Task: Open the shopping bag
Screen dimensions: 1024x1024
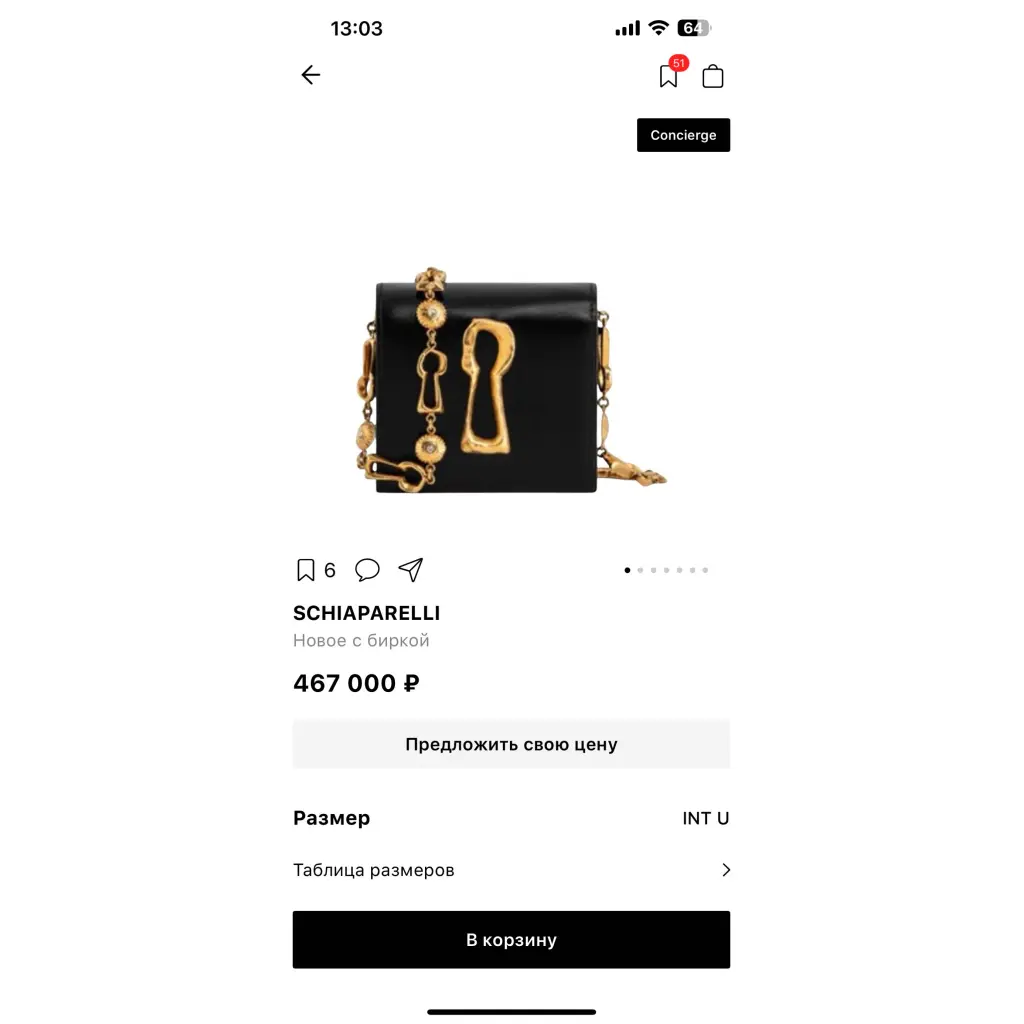Action: [x=713, y=76]
